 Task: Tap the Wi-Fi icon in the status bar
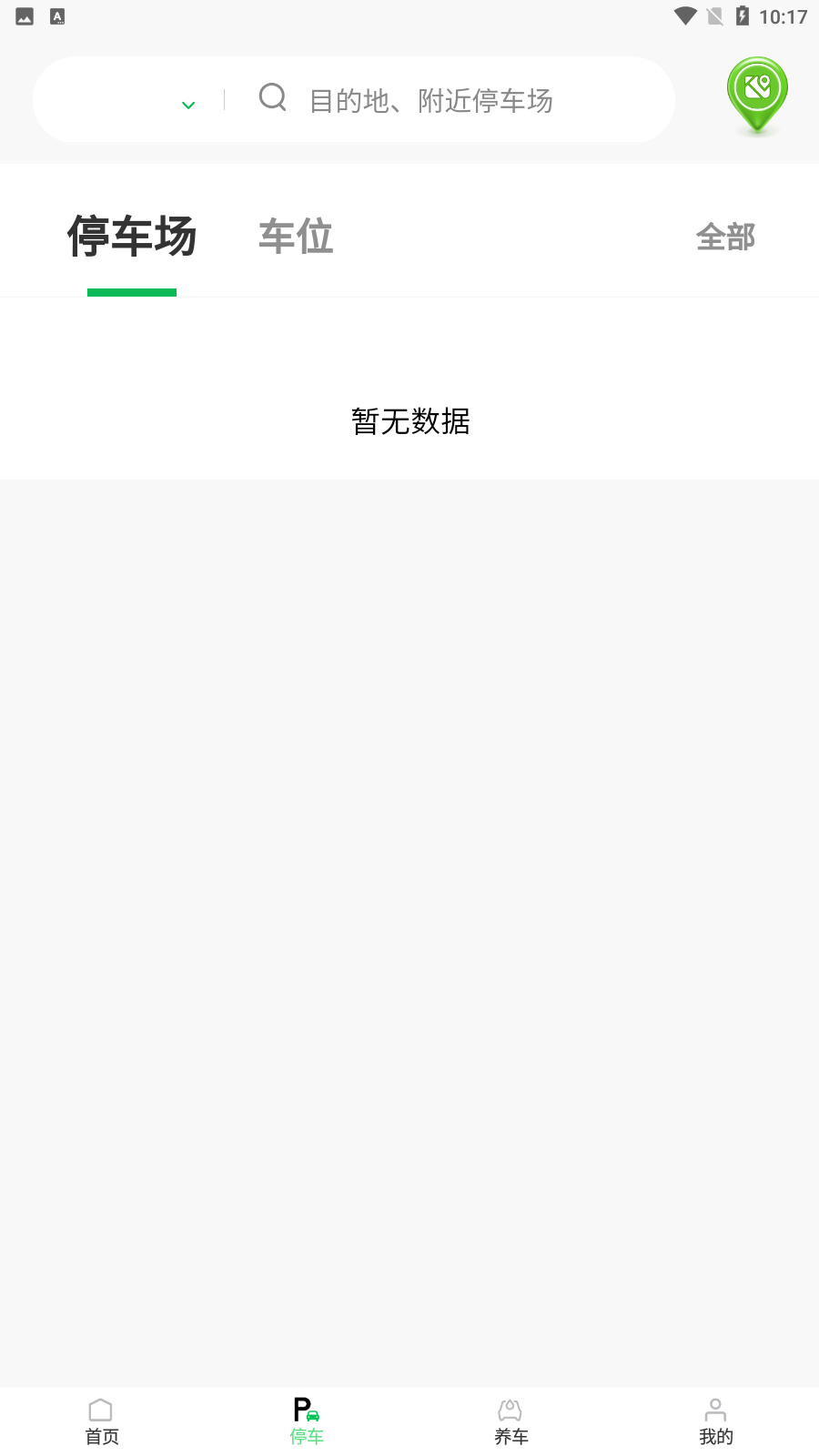[x=683, y=15]
